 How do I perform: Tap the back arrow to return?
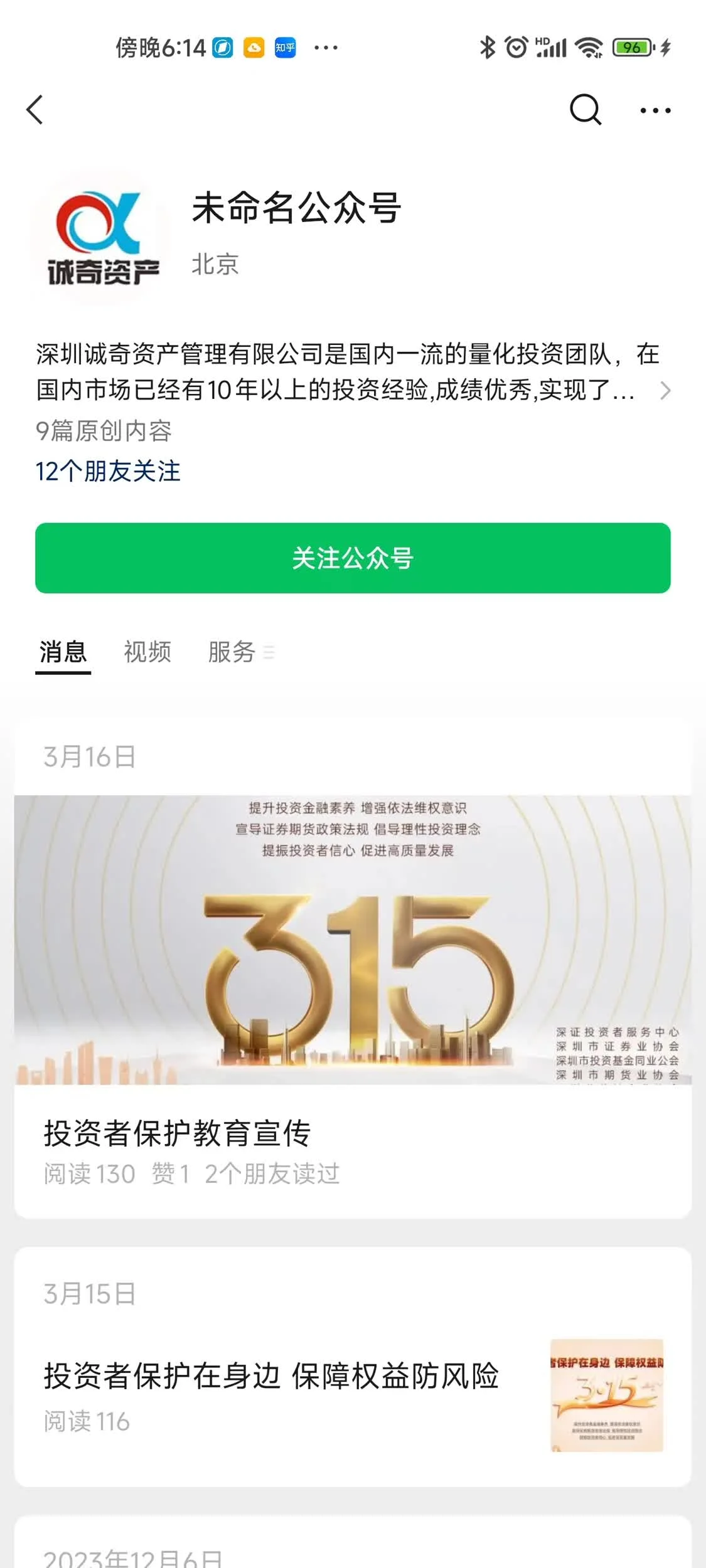point(36,110)
